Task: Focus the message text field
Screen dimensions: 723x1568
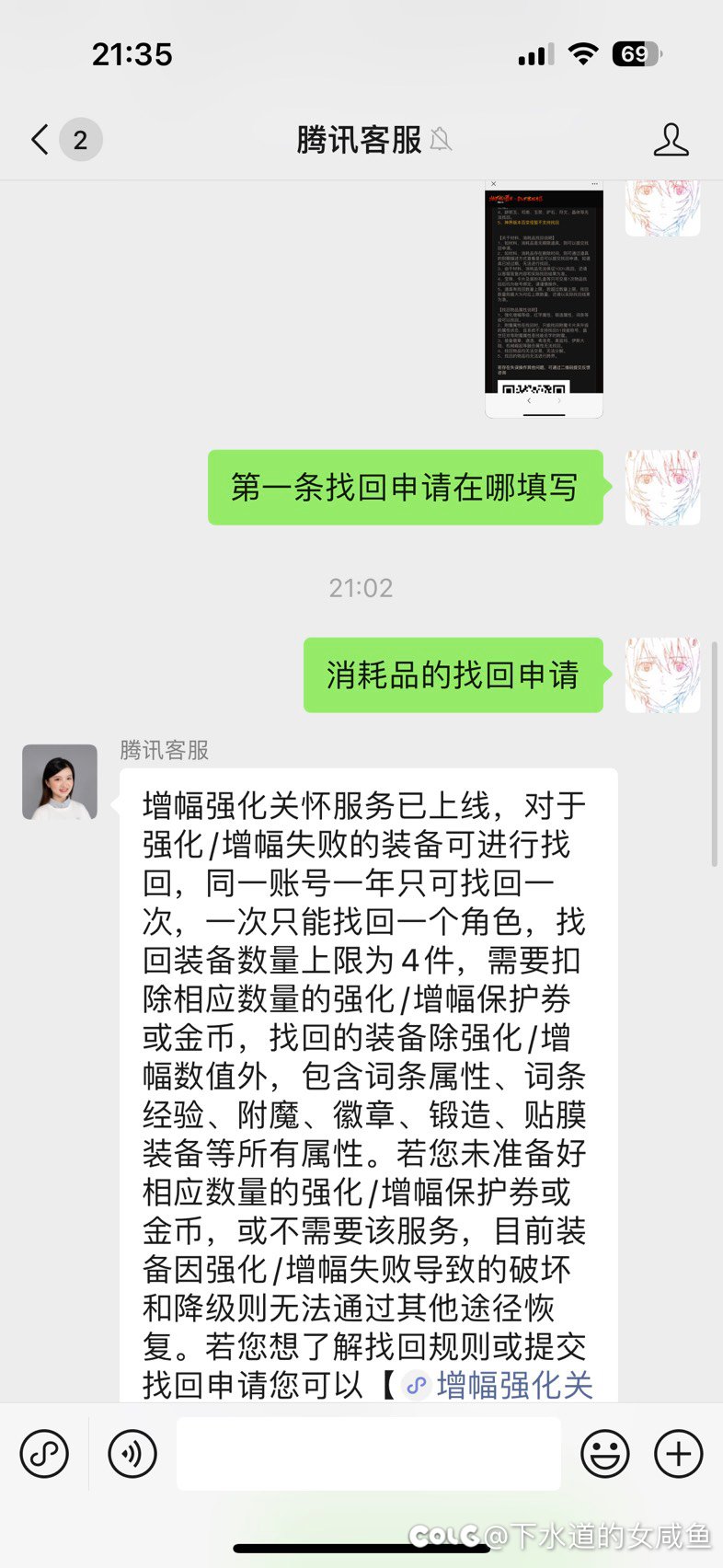Action: click(x=369, y=1454)
